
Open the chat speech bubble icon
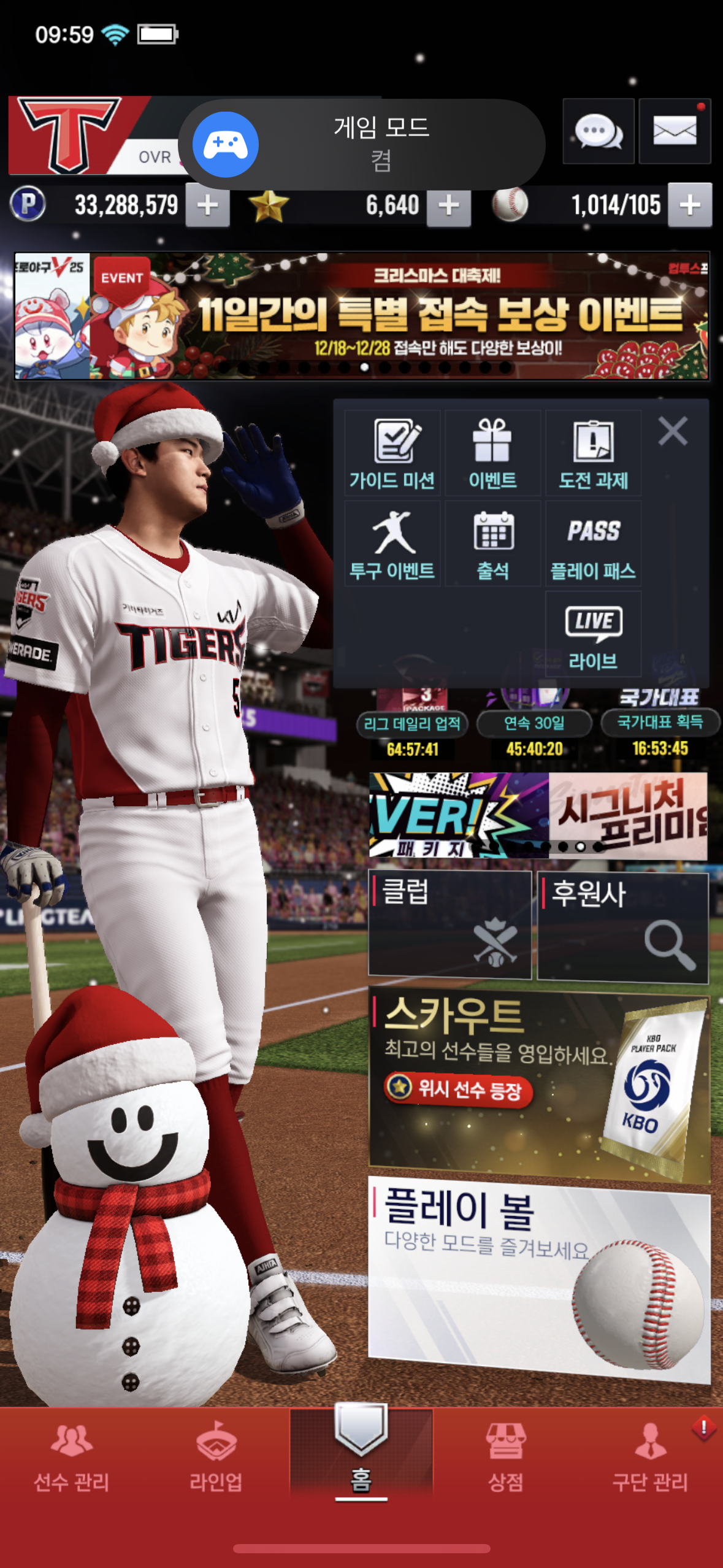pos(598,131)
